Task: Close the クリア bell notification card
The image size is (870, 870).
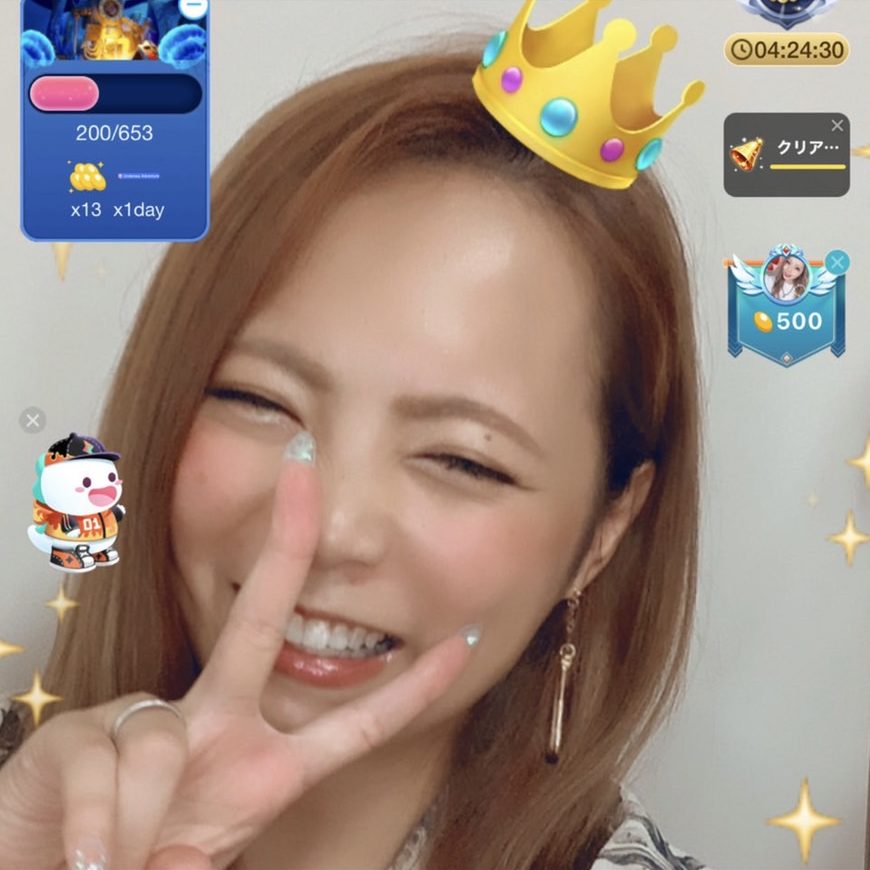Action: (x=837, y=126)
